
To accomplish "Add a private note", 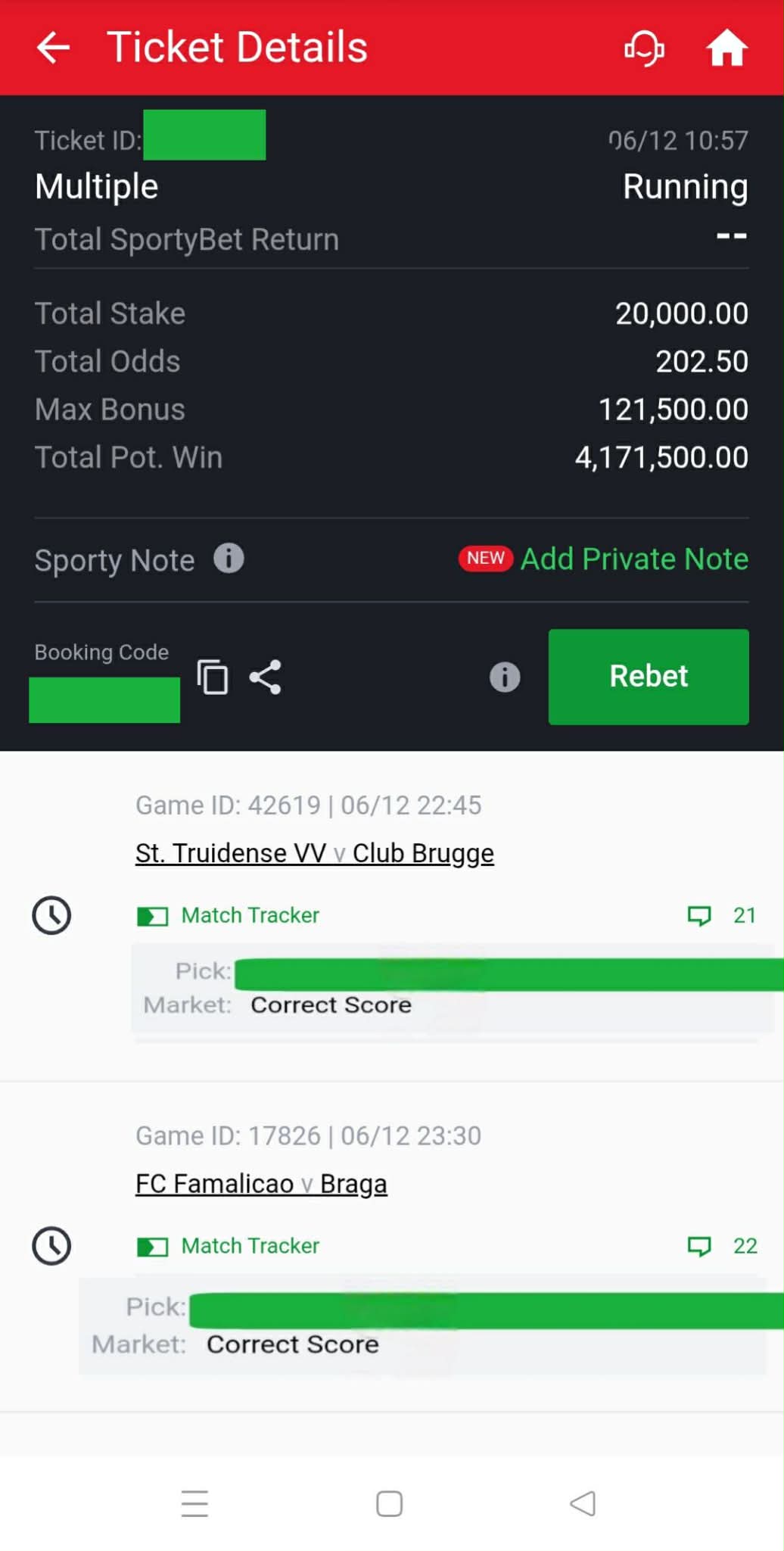I will coord(634,559).
